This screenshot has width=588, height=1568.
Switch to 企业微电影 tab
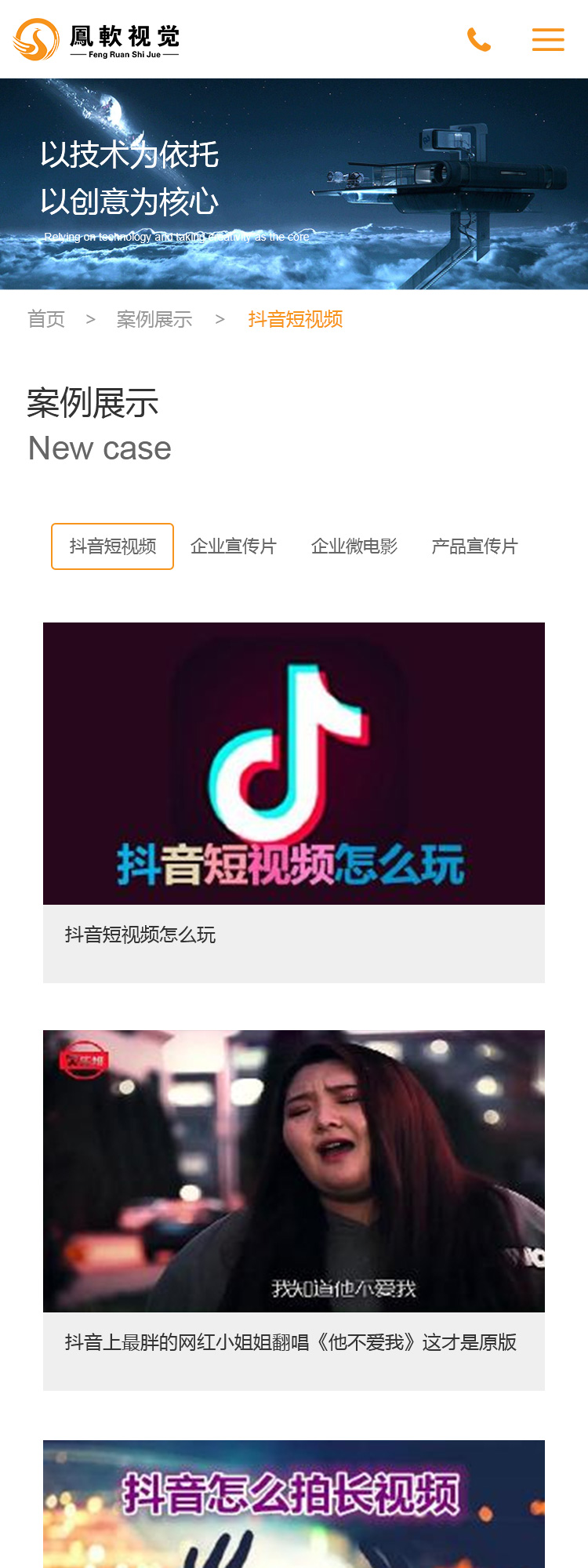click(x=354, y=546)
